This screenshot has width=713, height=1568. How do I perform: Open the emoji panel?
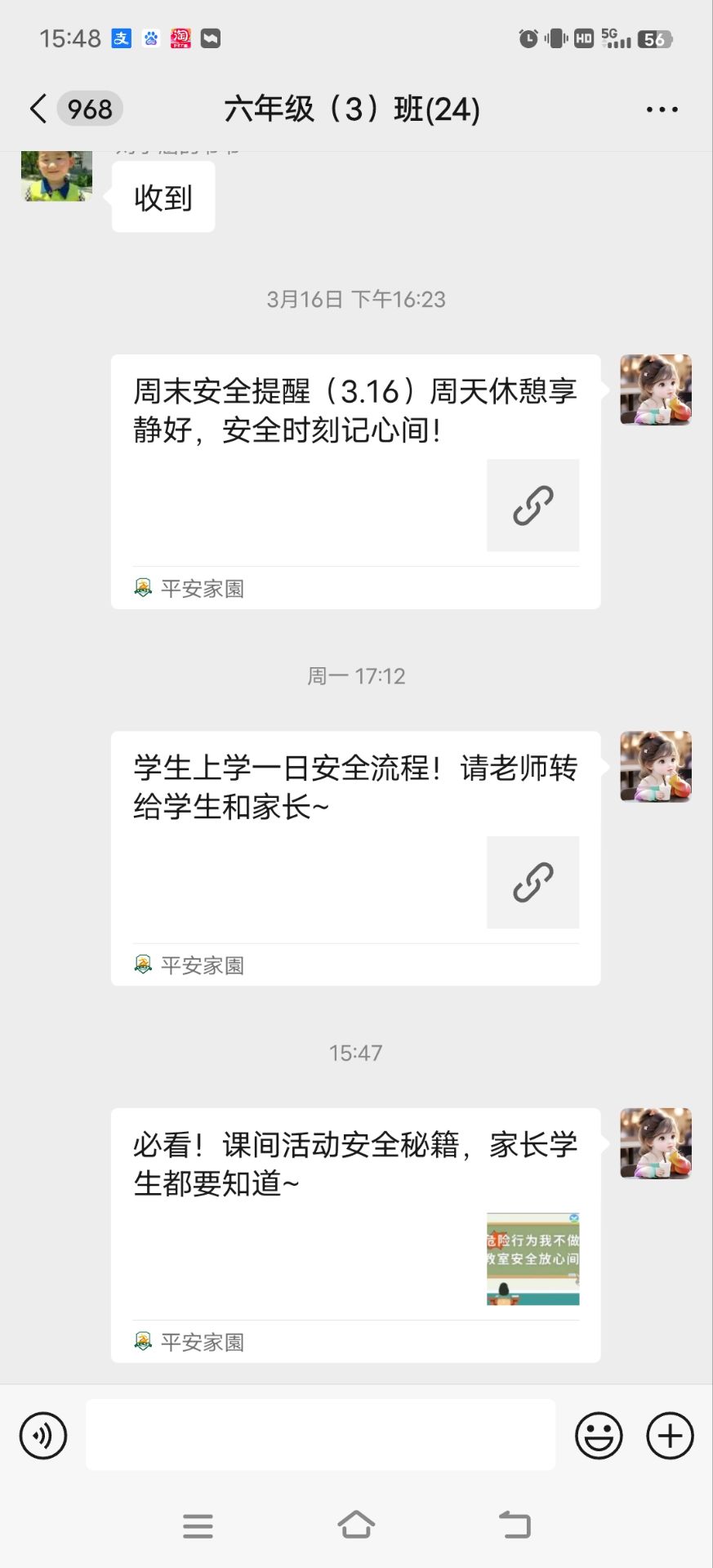coord(599,1435)
